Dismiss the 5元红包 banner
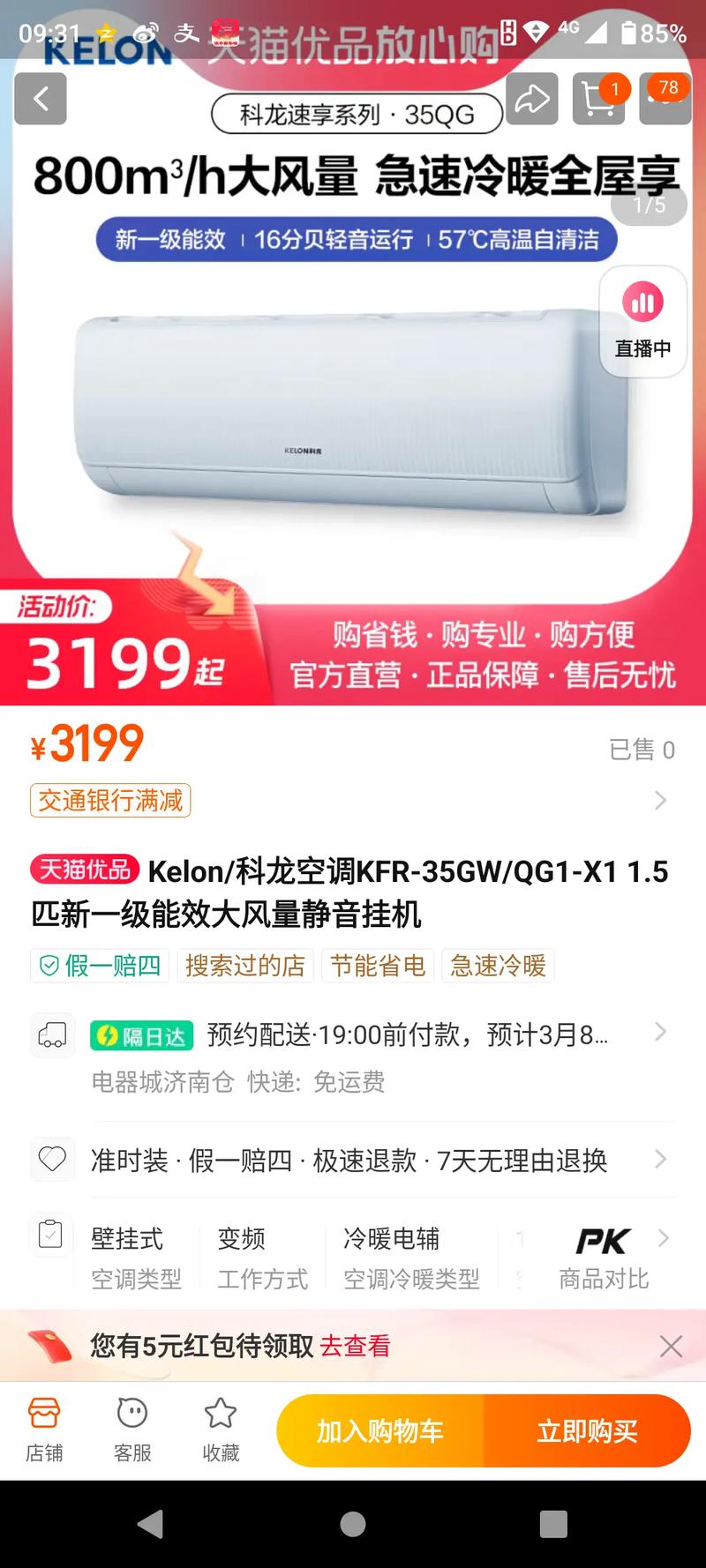Viewport: 706px width, 1568px height. point(671,1346)
